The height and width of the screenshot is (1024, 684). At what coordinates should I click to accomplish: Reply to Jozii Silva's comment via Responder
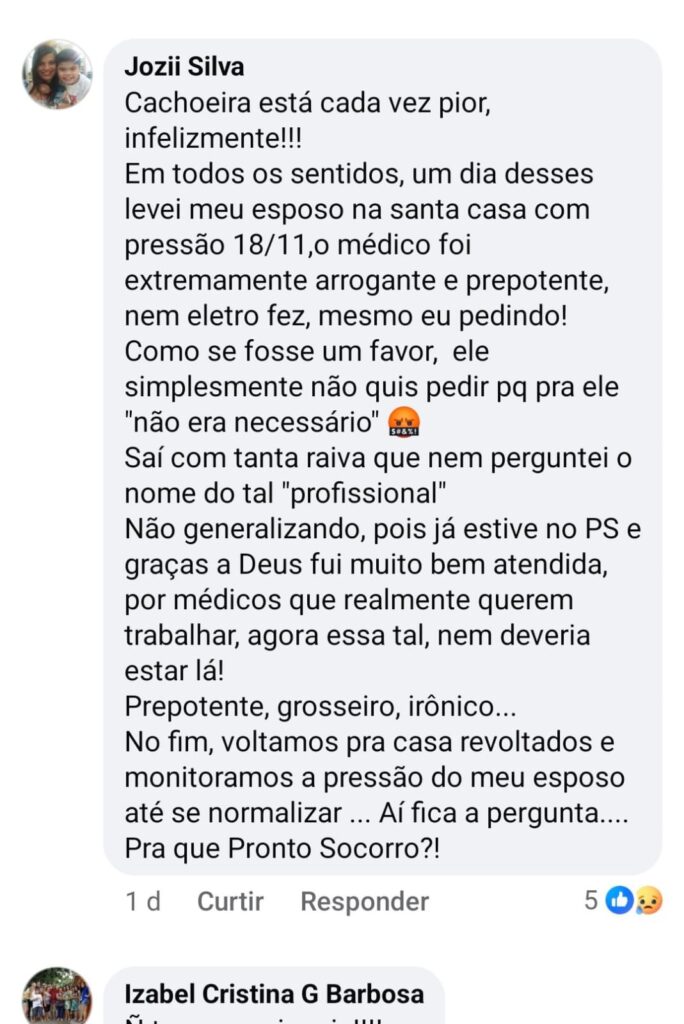[x=364, y=901]
